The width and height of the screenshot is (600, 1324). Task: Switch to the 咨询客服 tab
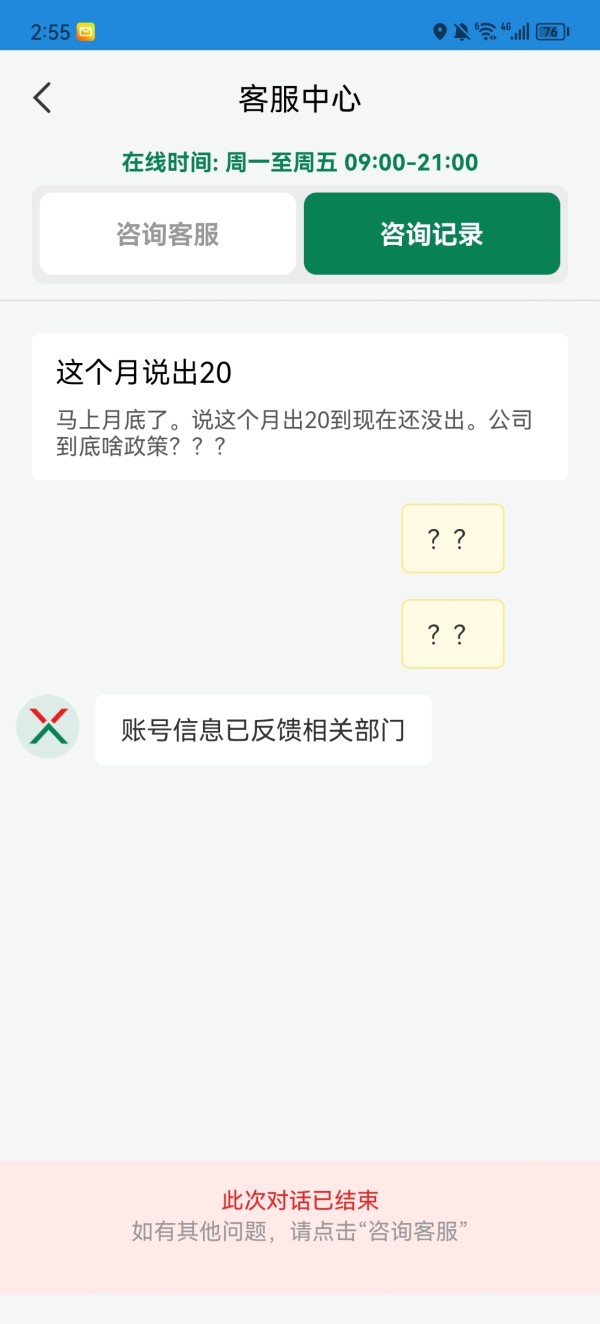(168, 234)
